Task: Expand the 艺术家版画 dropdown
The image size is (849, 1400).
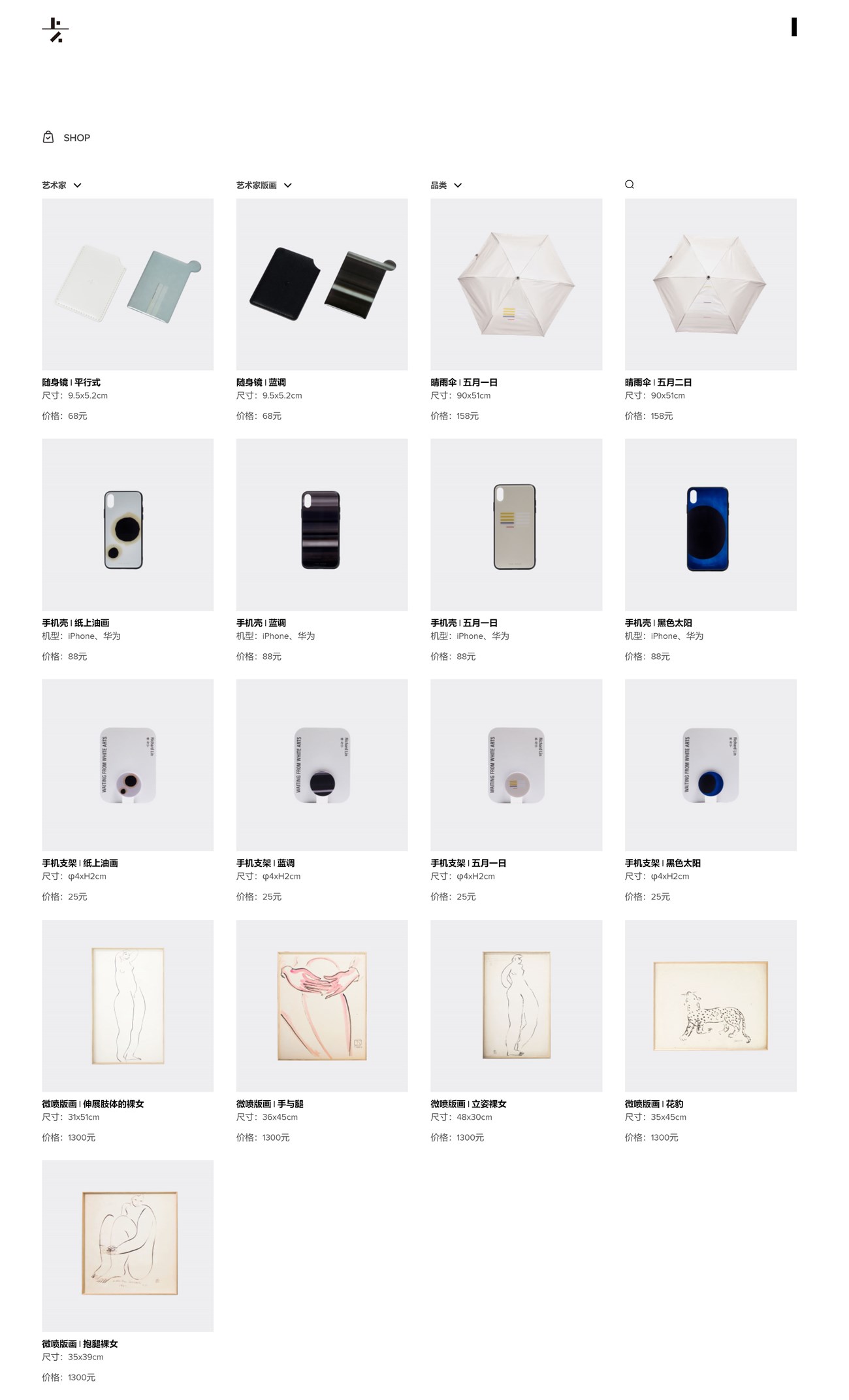Action: 263,186
